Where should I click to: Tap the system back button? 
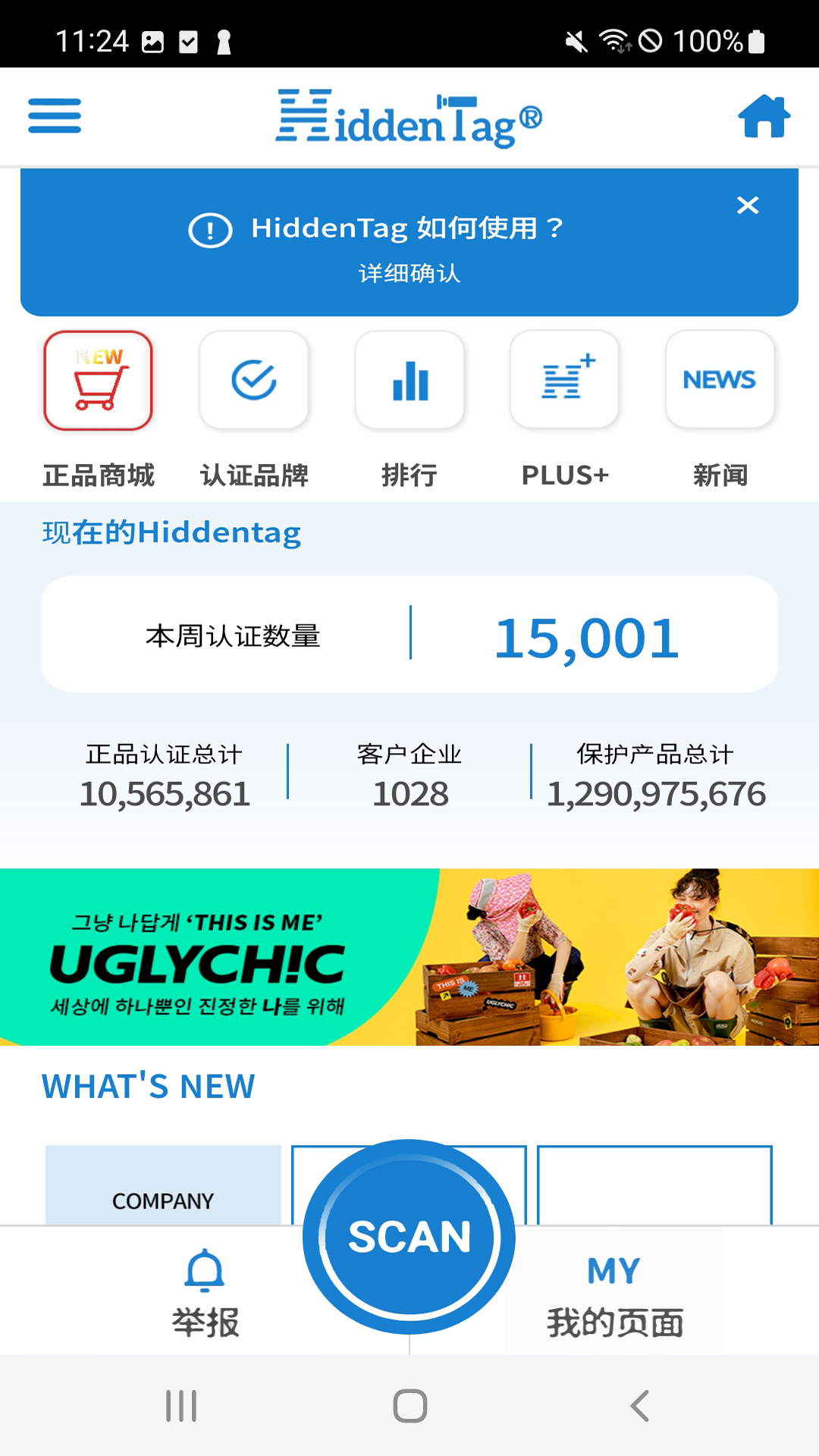[640, 1406]
